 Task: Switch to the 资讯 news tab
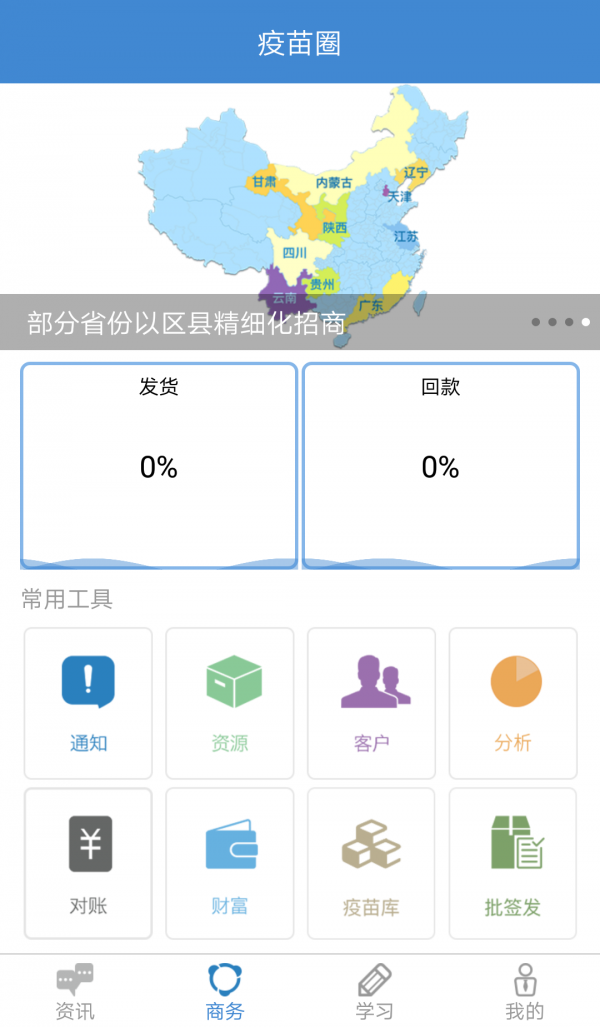pyautogui.click(x=75, y=991)
